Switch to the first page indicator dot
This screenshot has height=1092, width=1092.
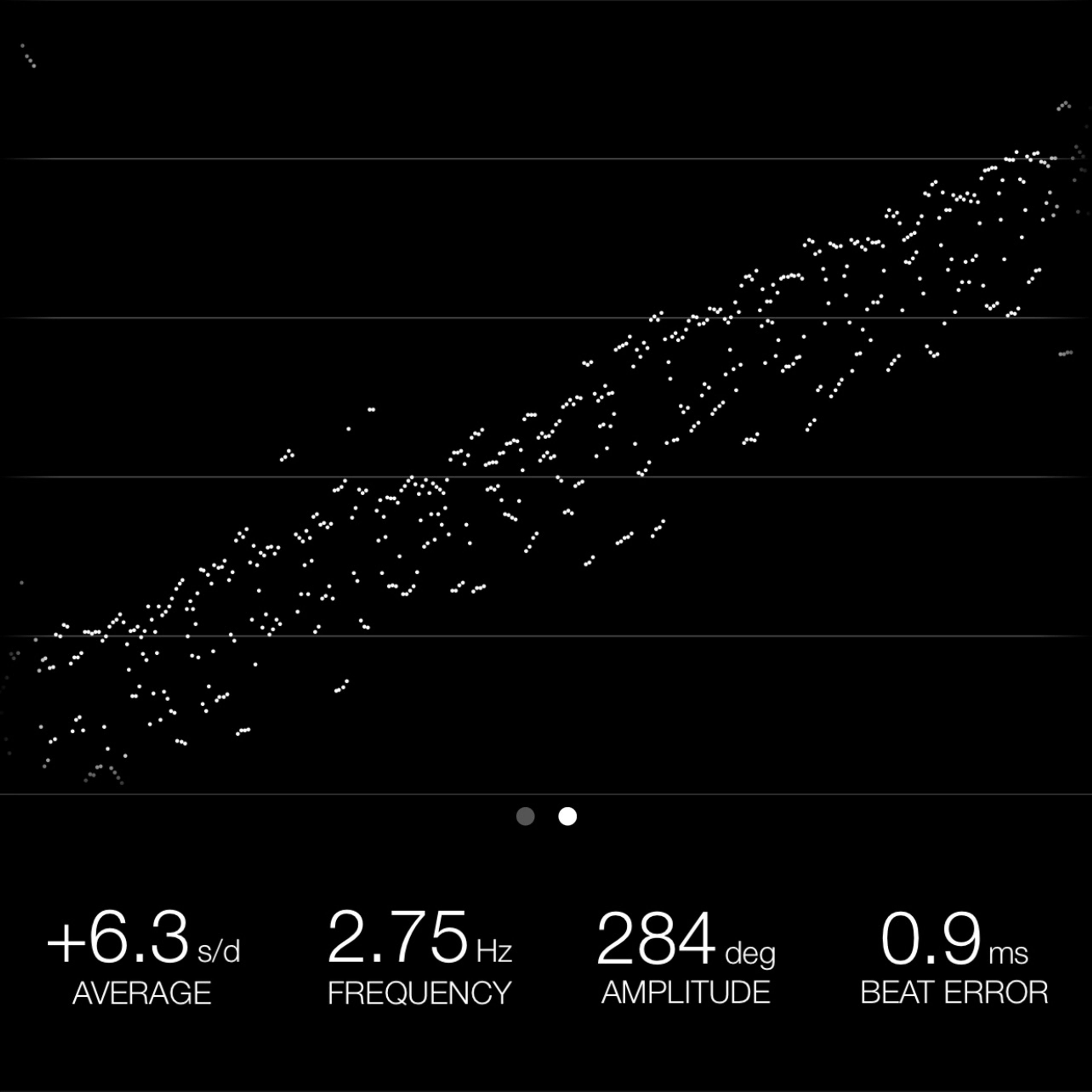(x=526, y=816)
